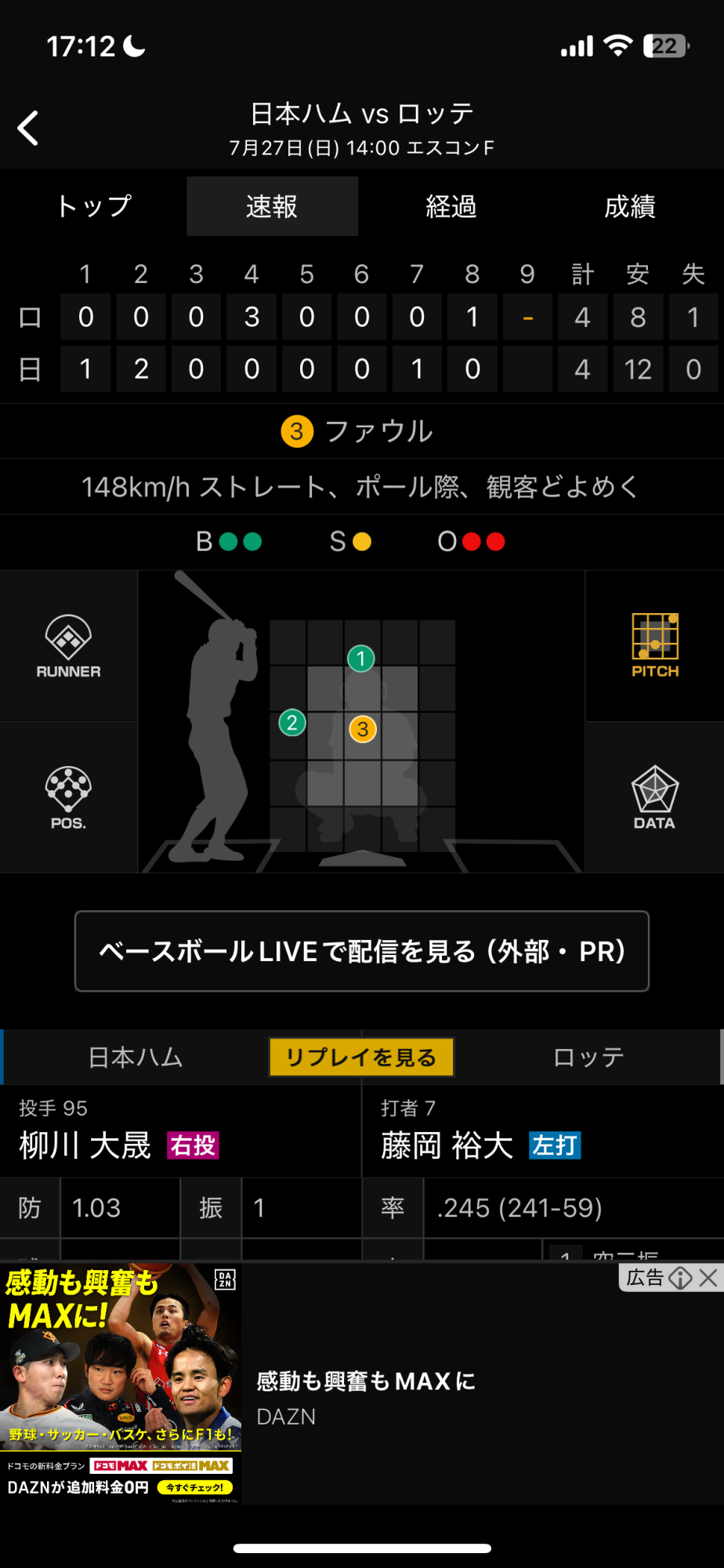724x1568 pixels.
Task: Switch to the ロッテ team tab
Action: click(588, 1057)
